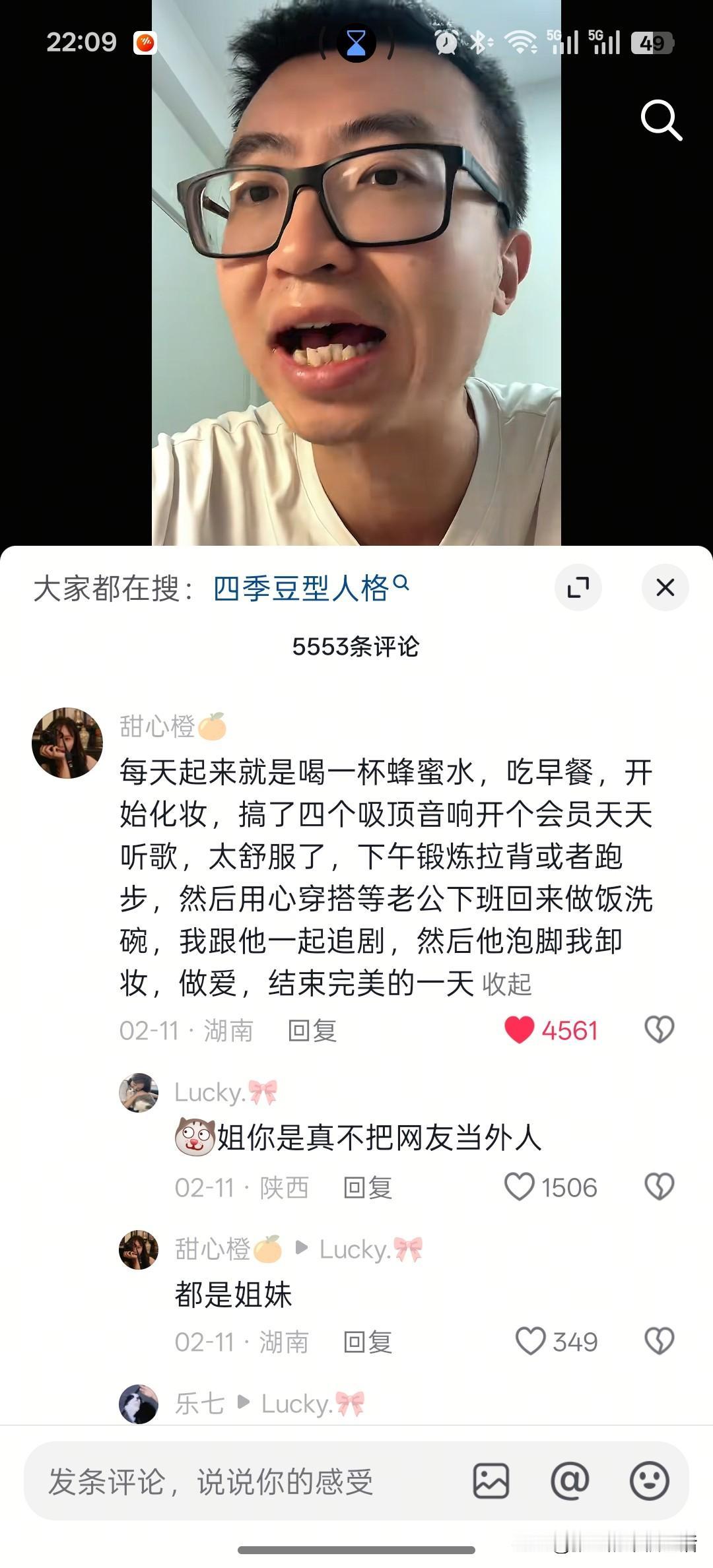713x1568 pixels.
Task: Open the fullscreen expand icon near the search bar
Action: [x=579, y=587]
